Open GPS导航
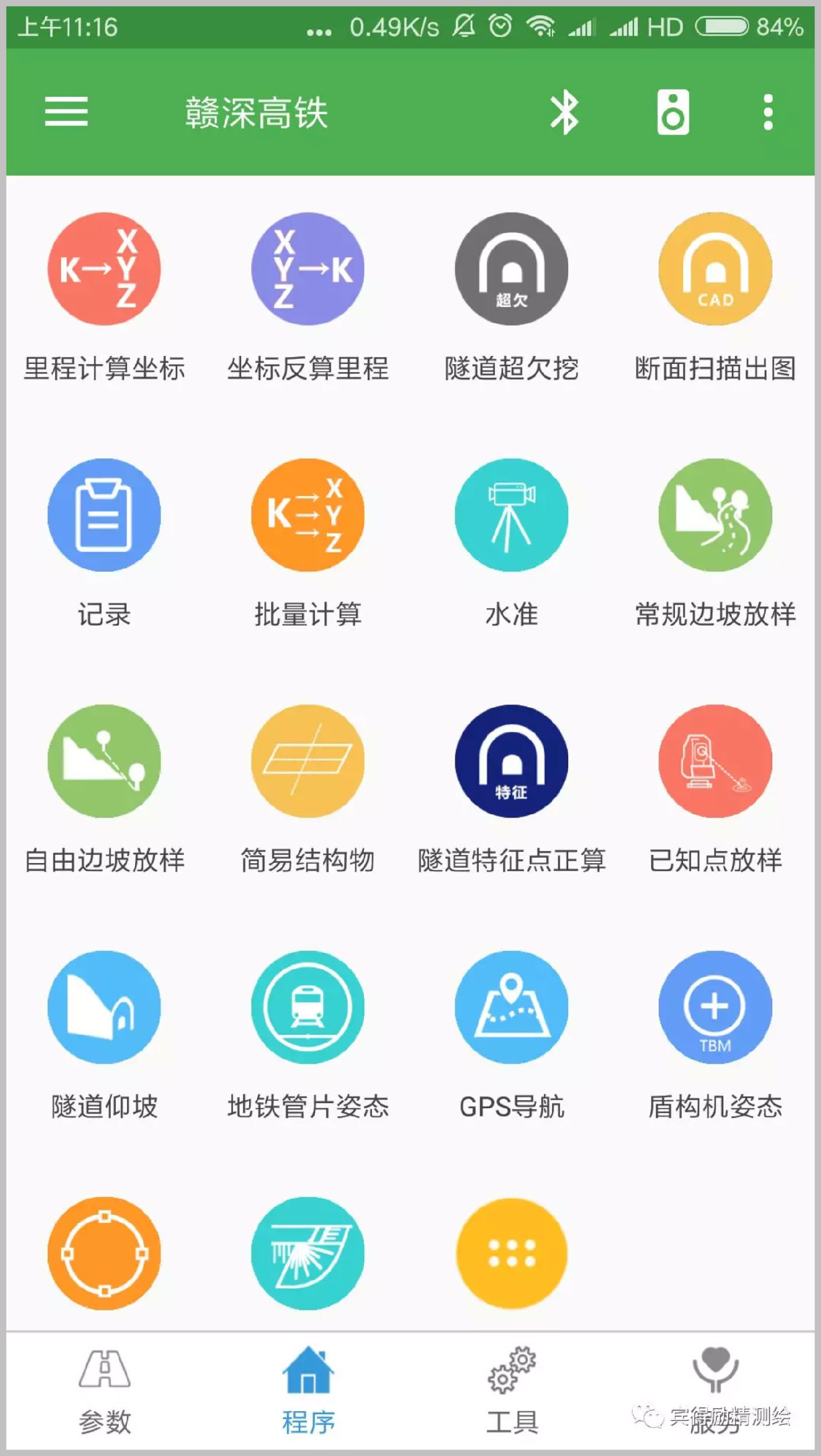The image size is (821, 1456). click(511, 1007)
